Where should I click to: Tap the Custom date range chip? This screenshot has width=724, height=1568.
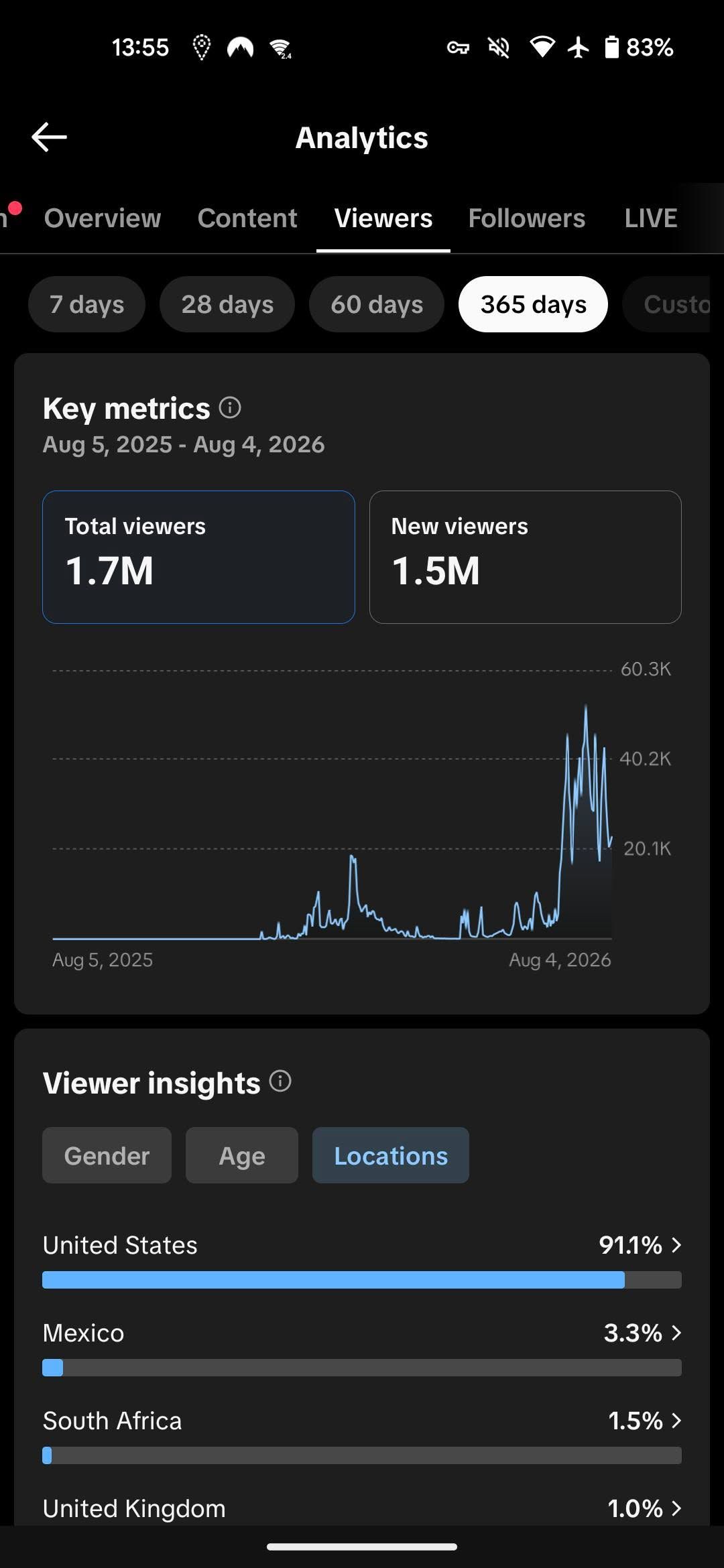tap(667, 304)
